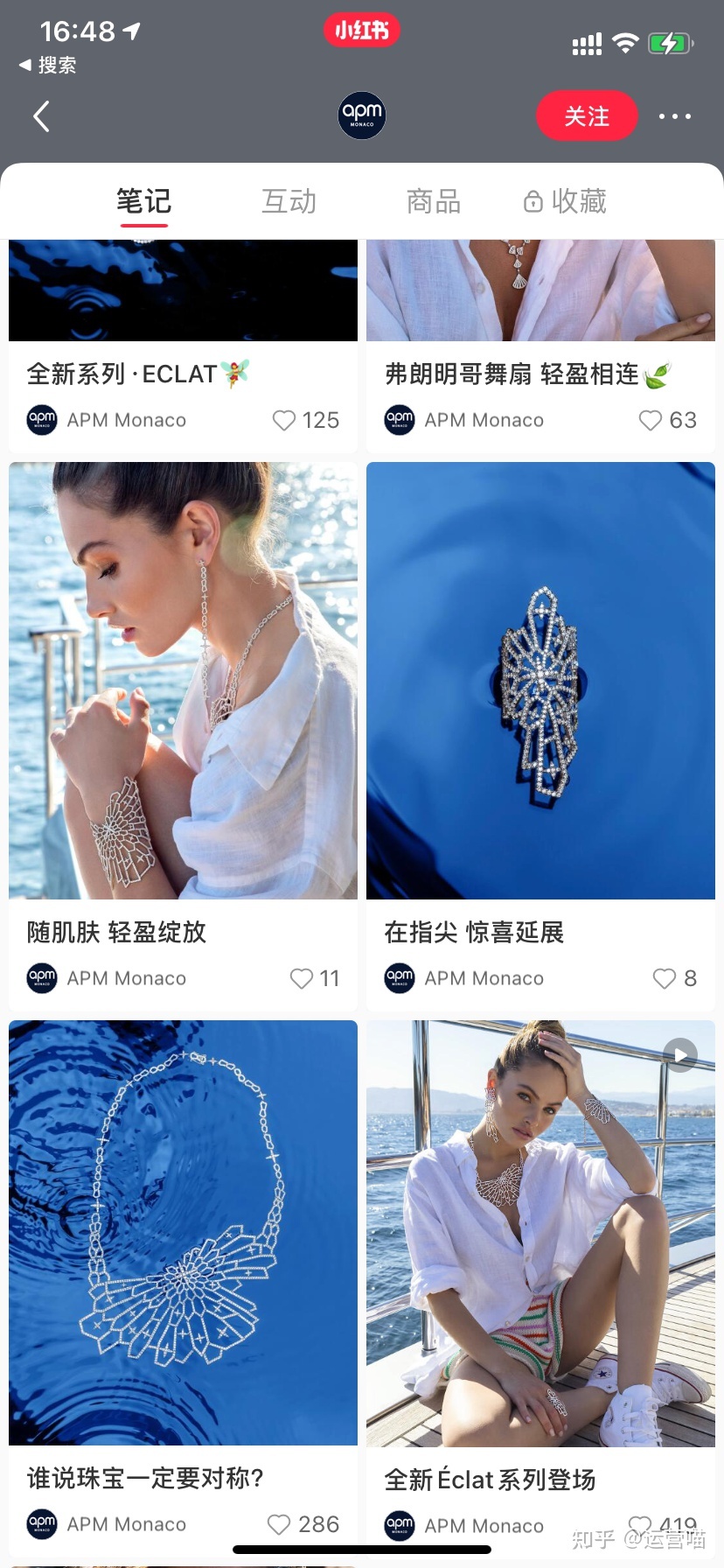The width and height of the screenshot is (724, 1568).
Task: Like the 弗朗明哥舞扇 轻盈相连 note
Action: click(650, 421)
